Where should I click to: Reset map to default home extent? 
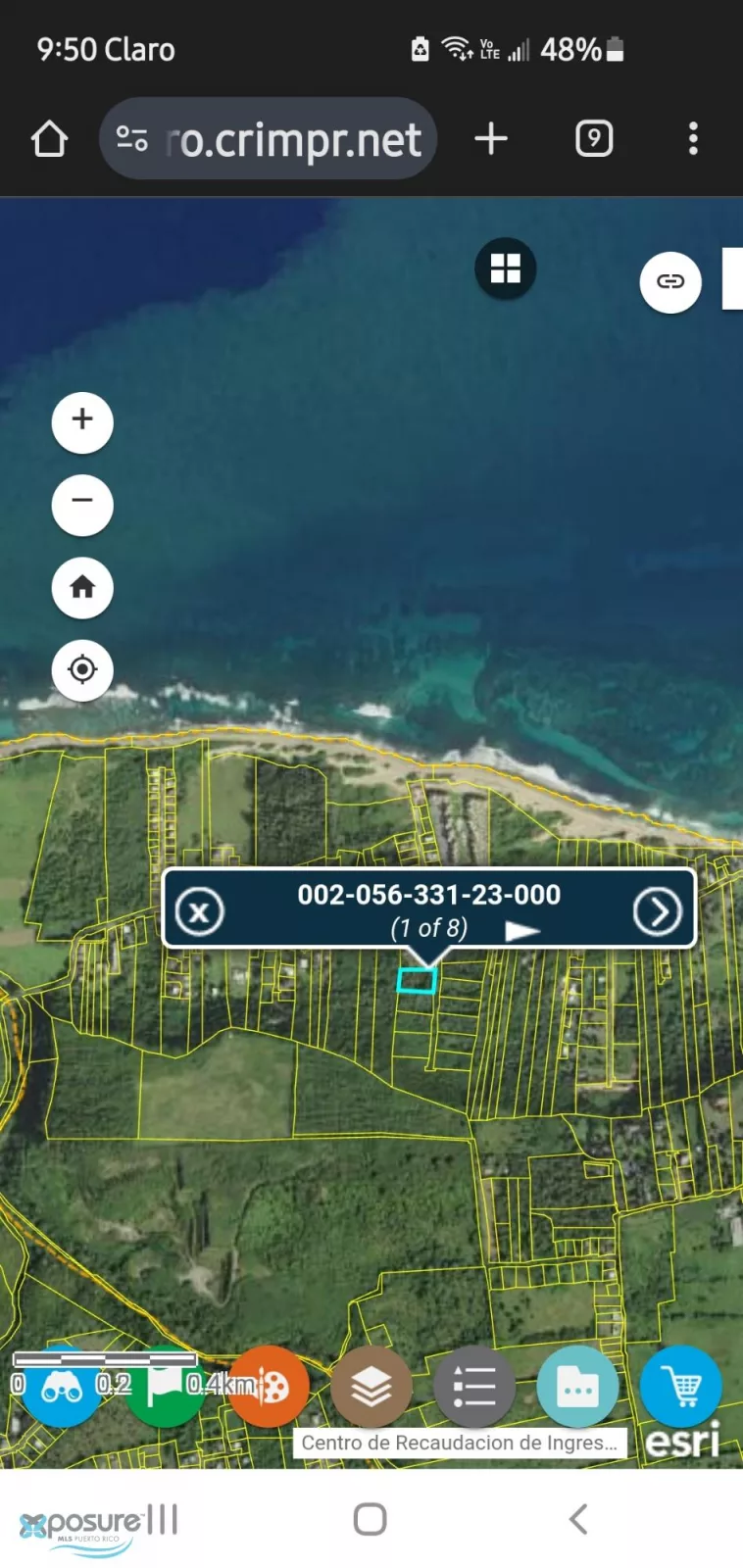point(82,587)
